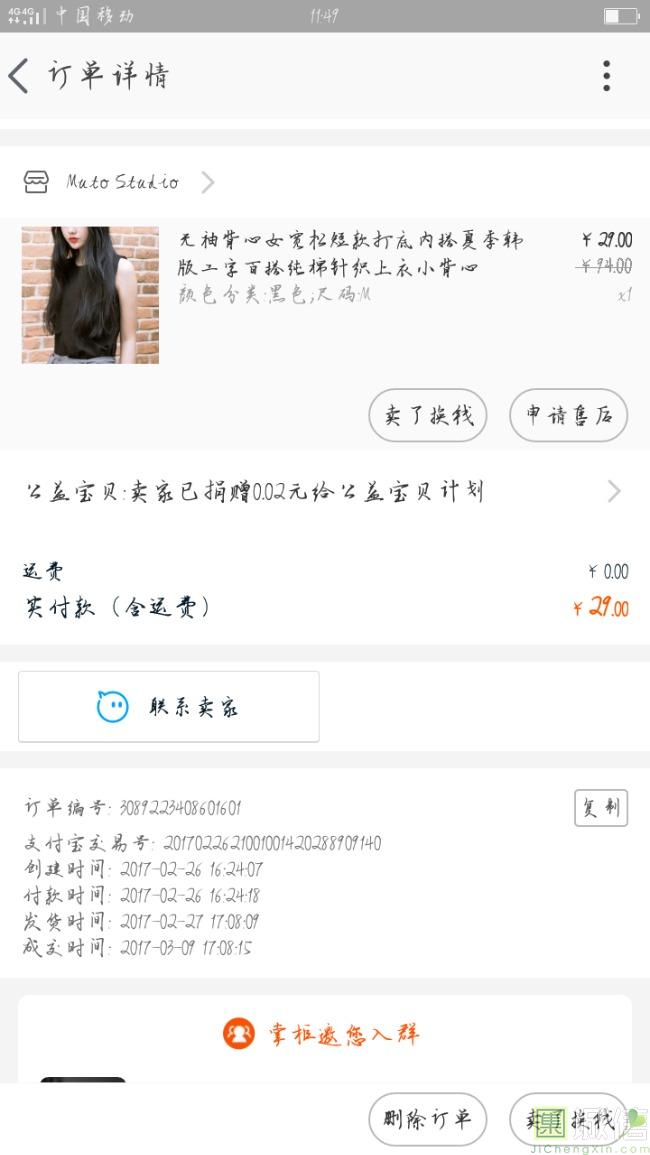The height and width of the screenshot is (1155, 650).
Task: Open the 掌柜邀您入群 group invitation card
Action: 324,1033
